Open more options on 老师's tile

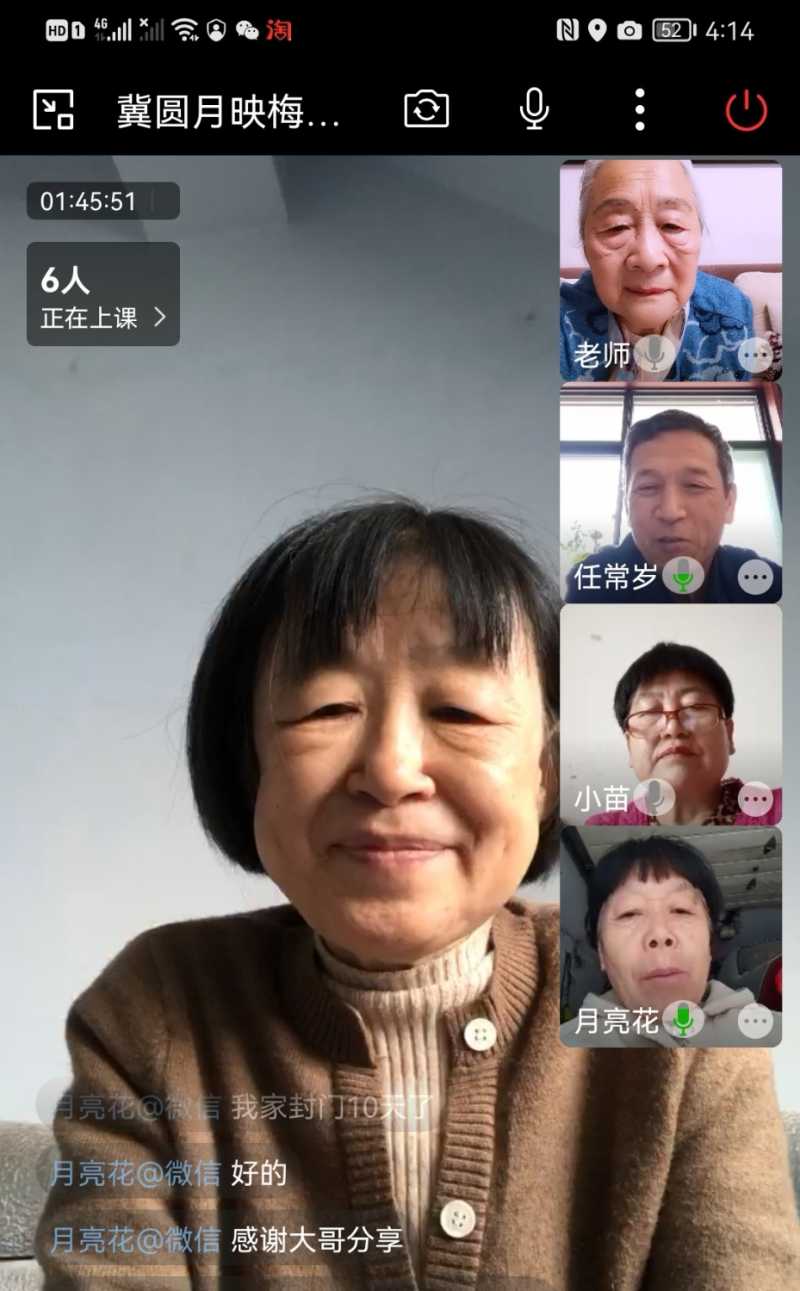[756, 354]
